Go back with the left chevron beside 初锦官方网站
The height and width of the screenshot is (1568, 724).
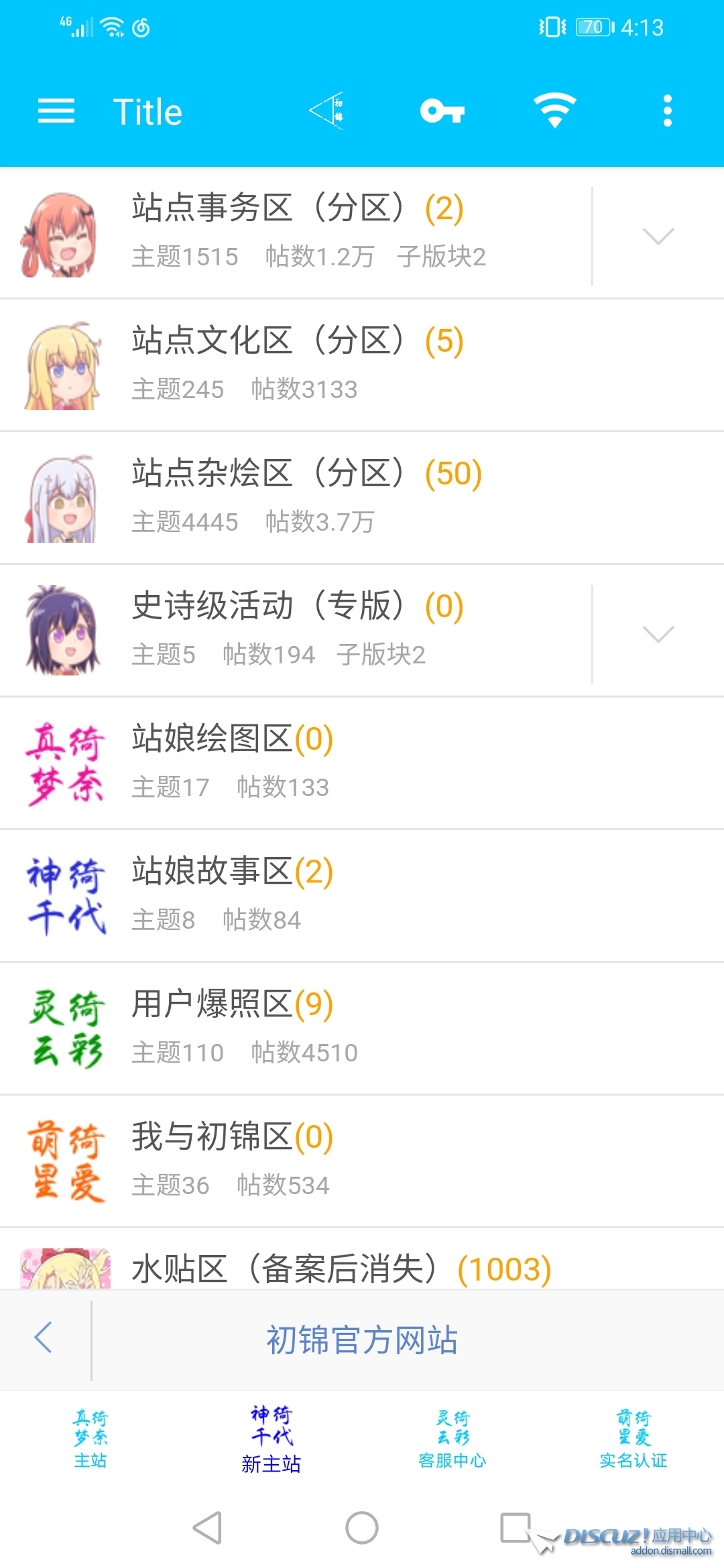pos(44,1338)
